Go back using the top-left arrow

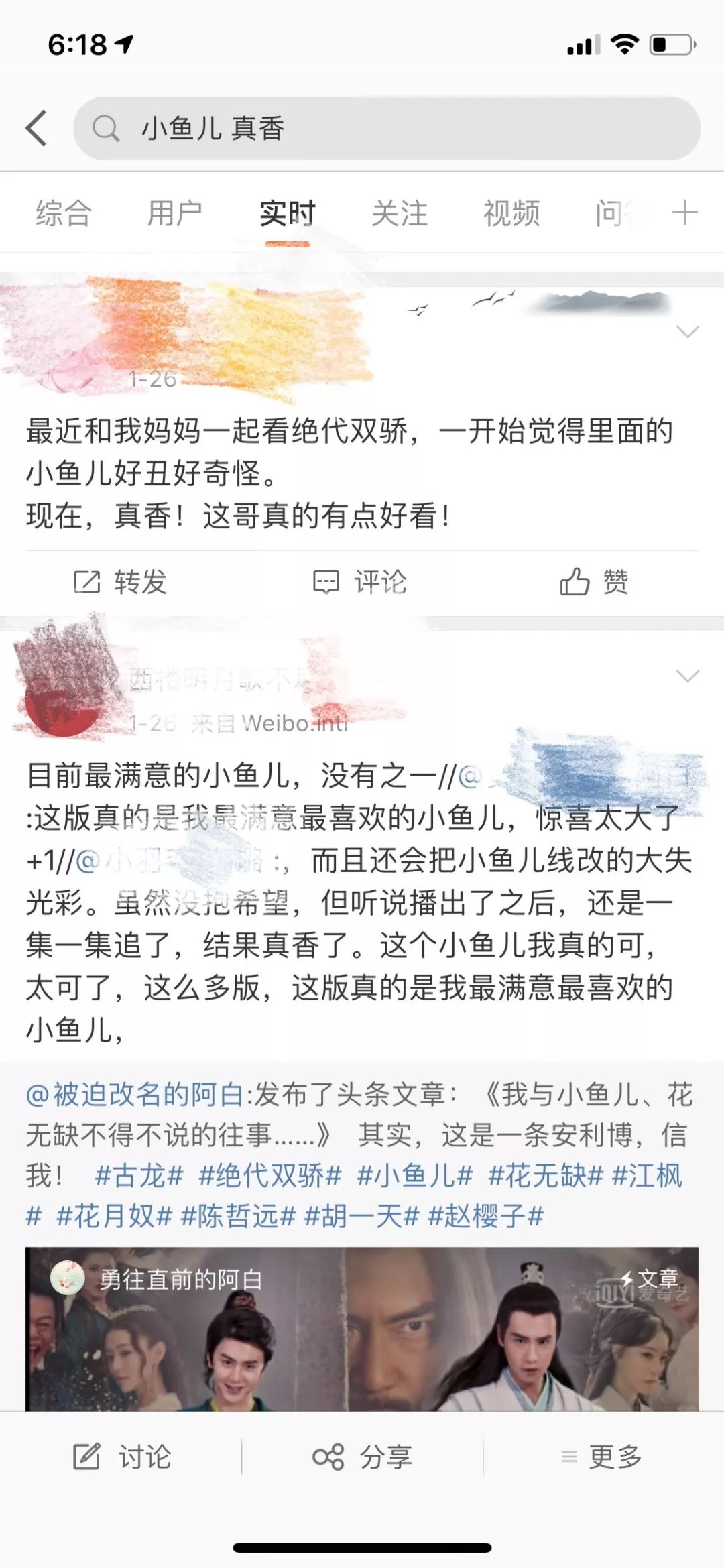pyautogui.click(x=38, y=128)
